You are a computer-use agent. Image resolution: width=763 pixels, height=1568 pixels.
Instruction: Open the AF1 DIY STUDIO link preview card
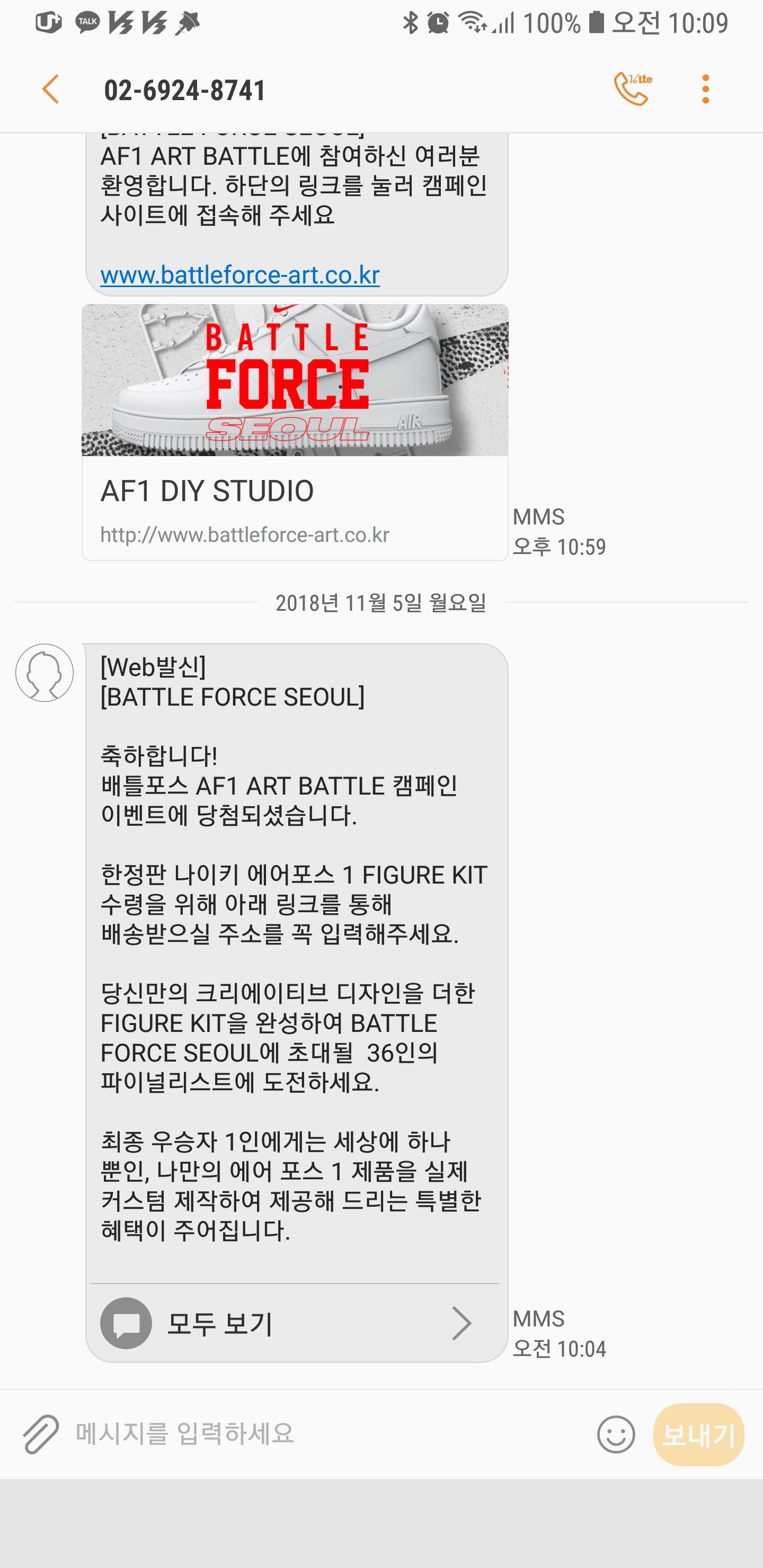point(295,432)
